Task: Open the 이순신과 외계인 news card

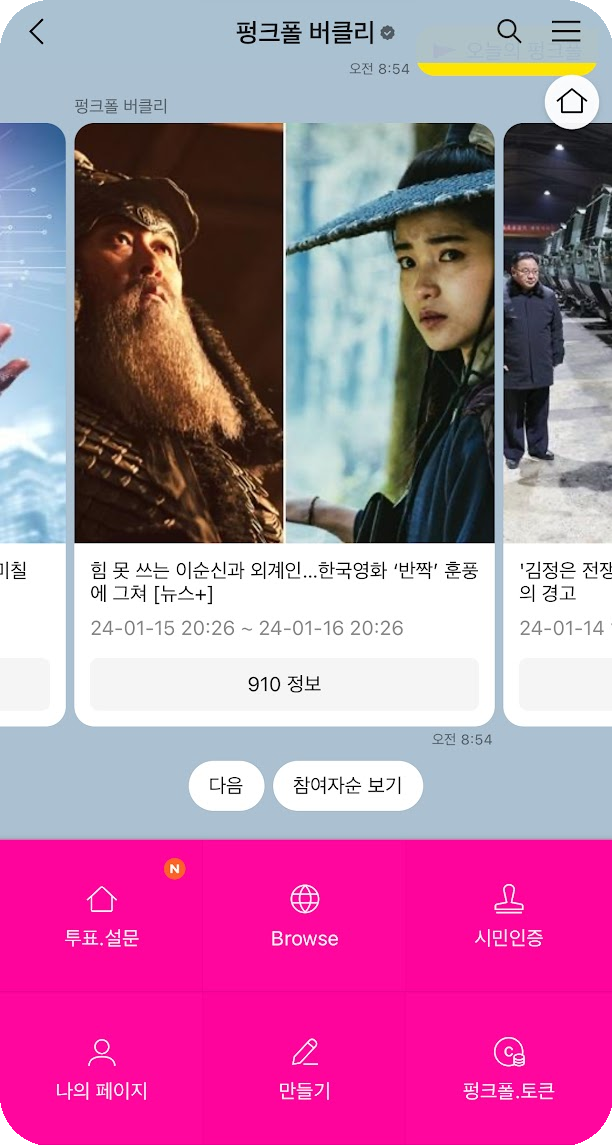Action: (x=284, y=340)
